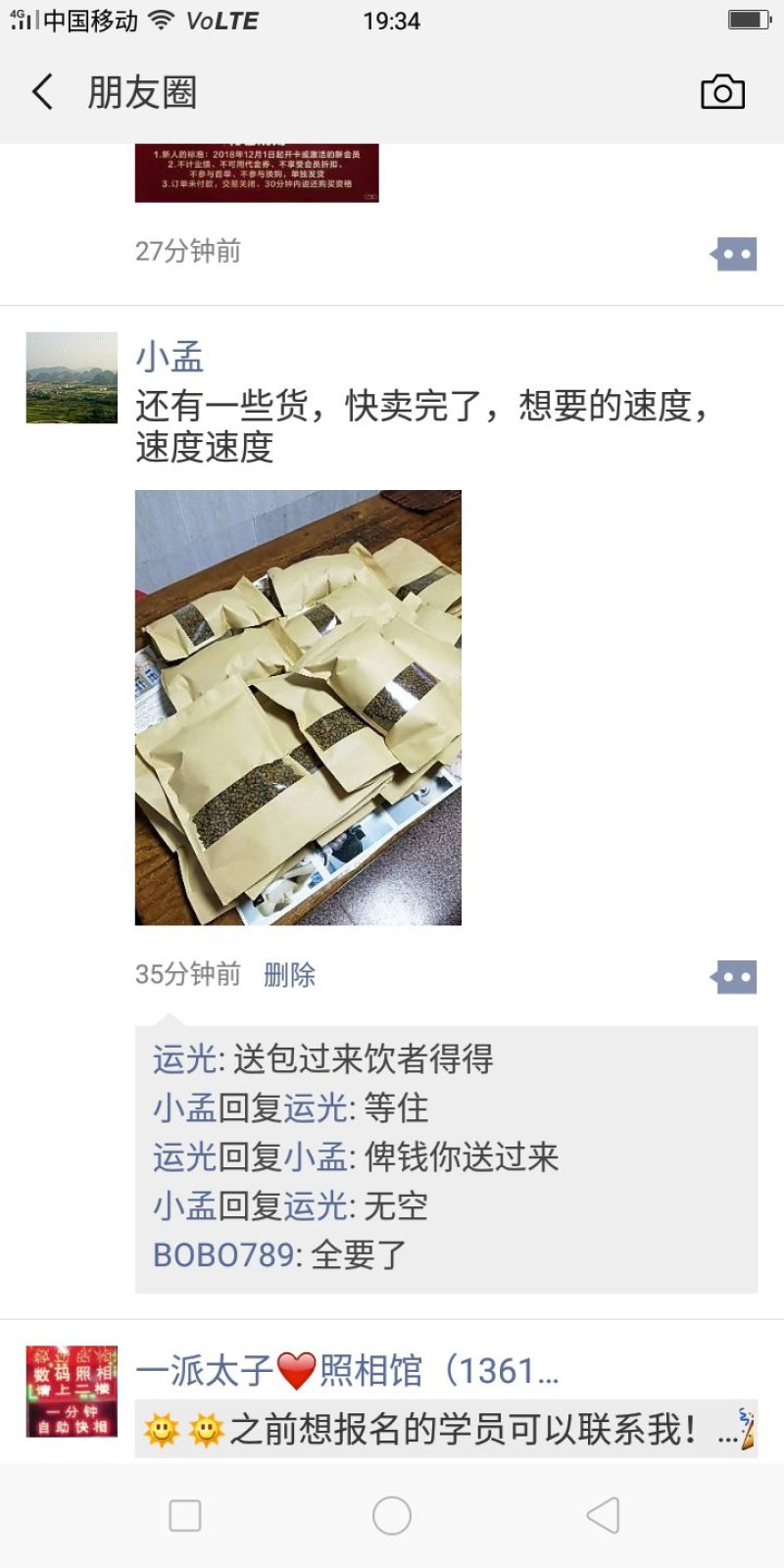The image size is (784, 1568).
Task: Open the 一派太子照相馆 avatar
Action: click(72, 1392)
